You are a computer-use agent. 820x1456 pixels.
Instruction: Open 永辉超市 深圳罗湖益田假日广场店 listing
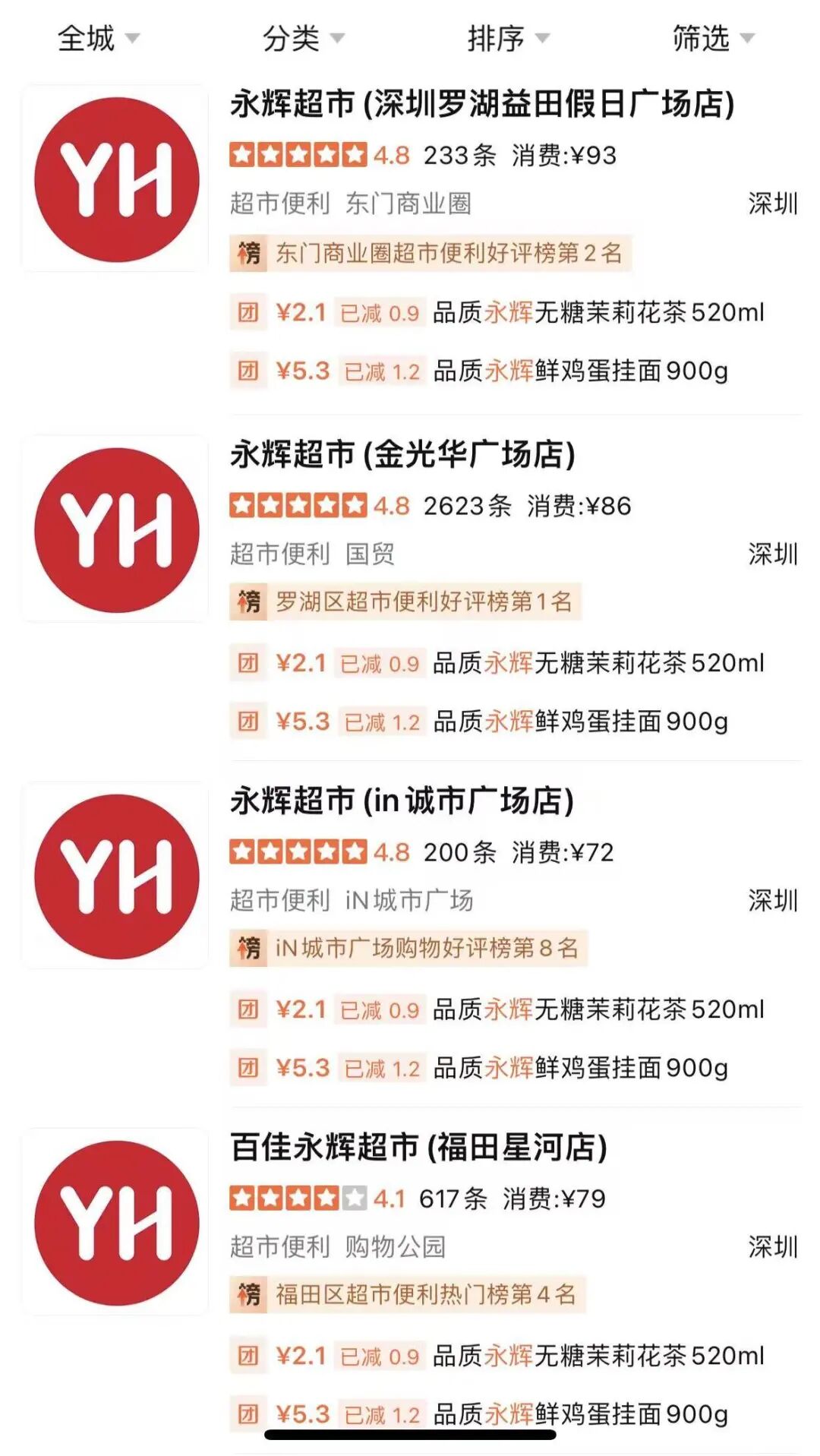(x=482, y=104)
